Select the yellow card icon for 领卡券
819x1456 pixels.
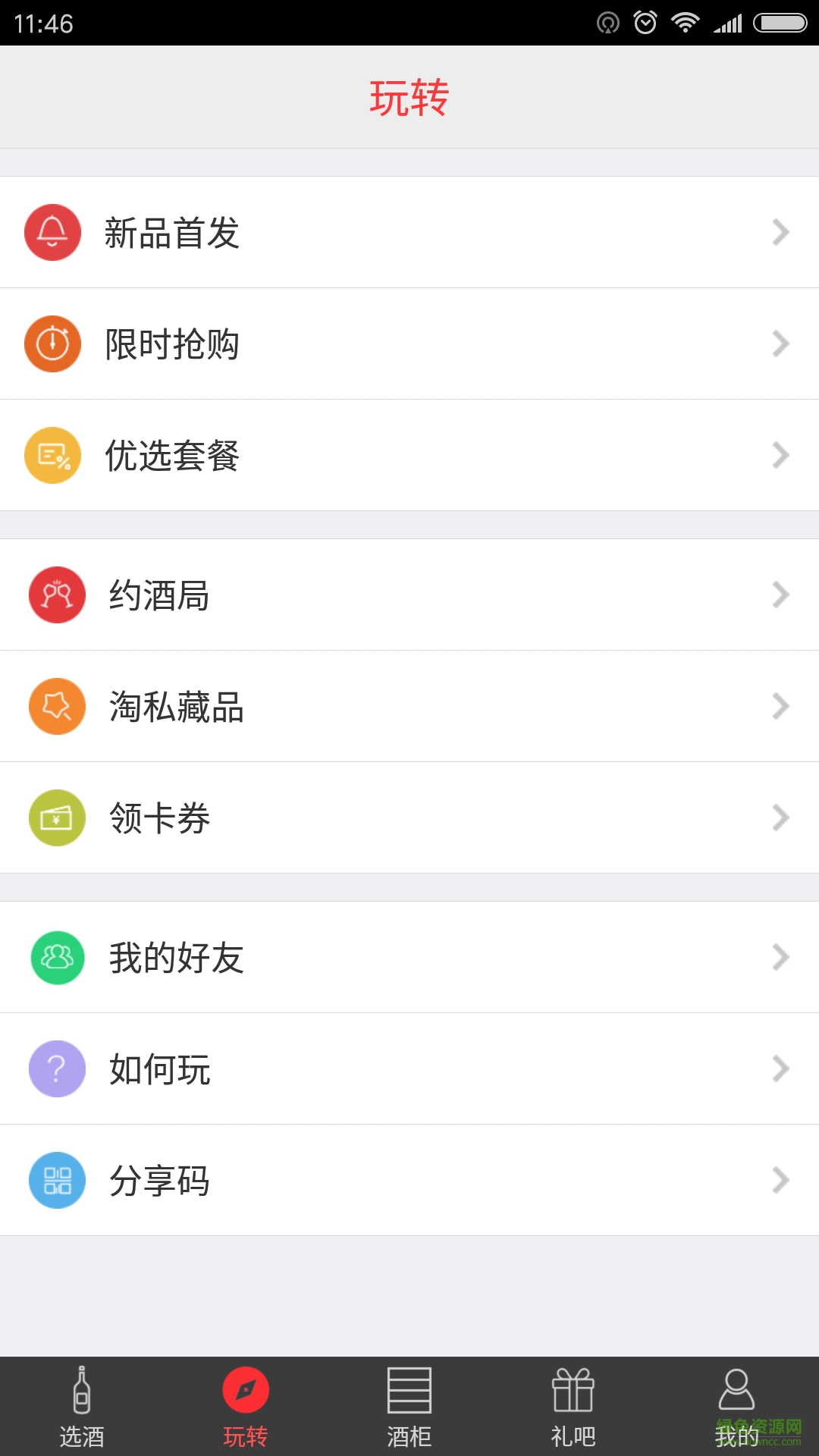(x=56, y=817)
